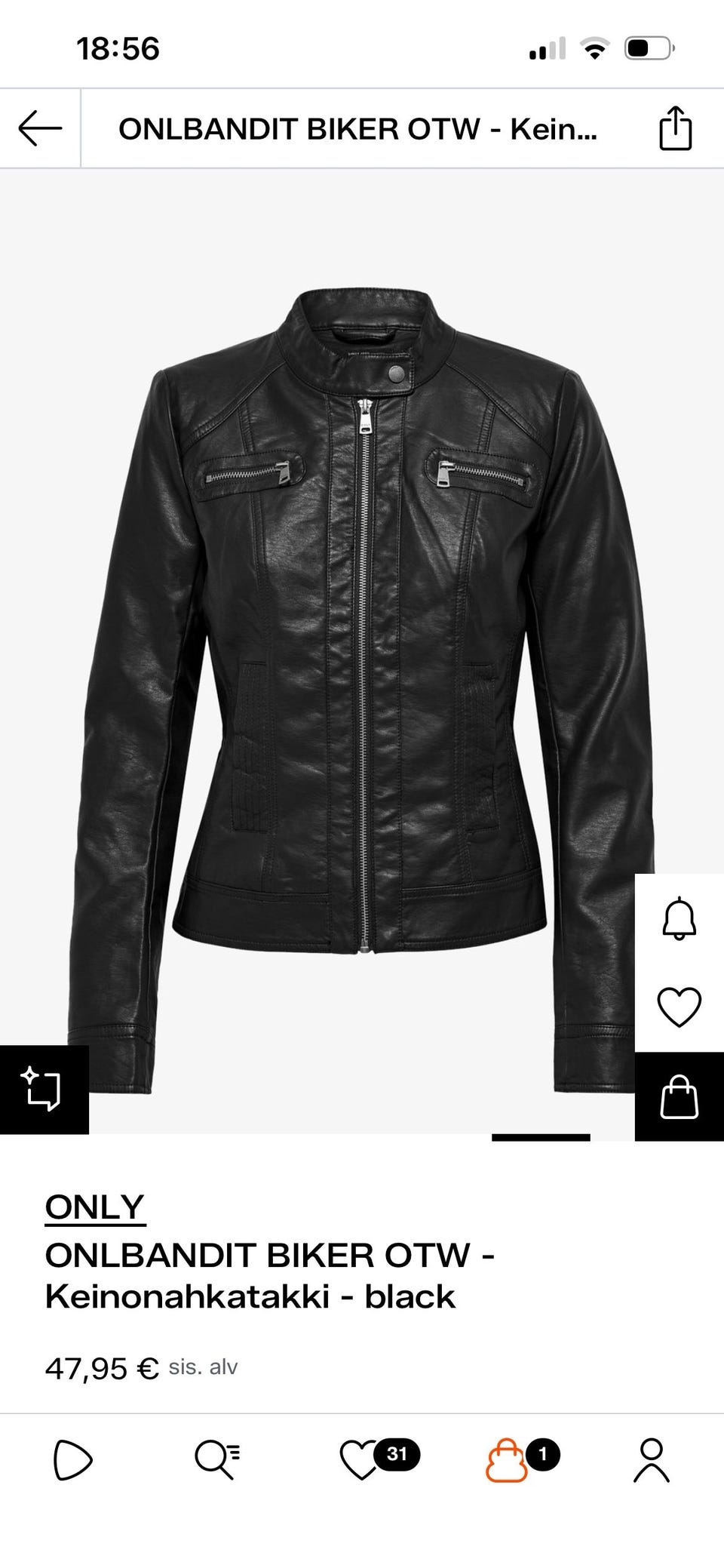
Task: Share this jacket product page
Action: coord(675,128)
